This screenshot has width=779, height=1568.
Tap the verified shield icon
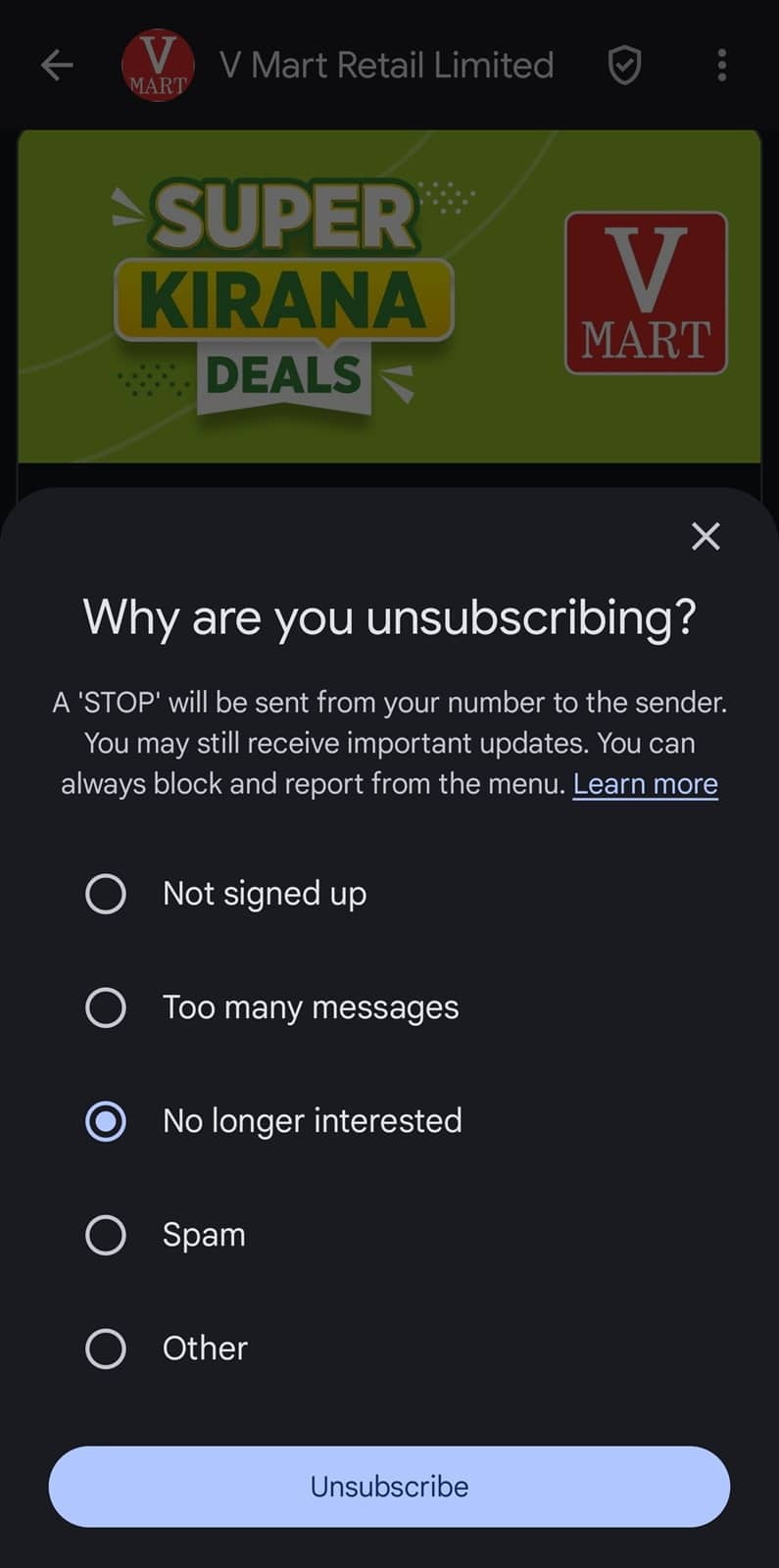click(x=624, y=66)
